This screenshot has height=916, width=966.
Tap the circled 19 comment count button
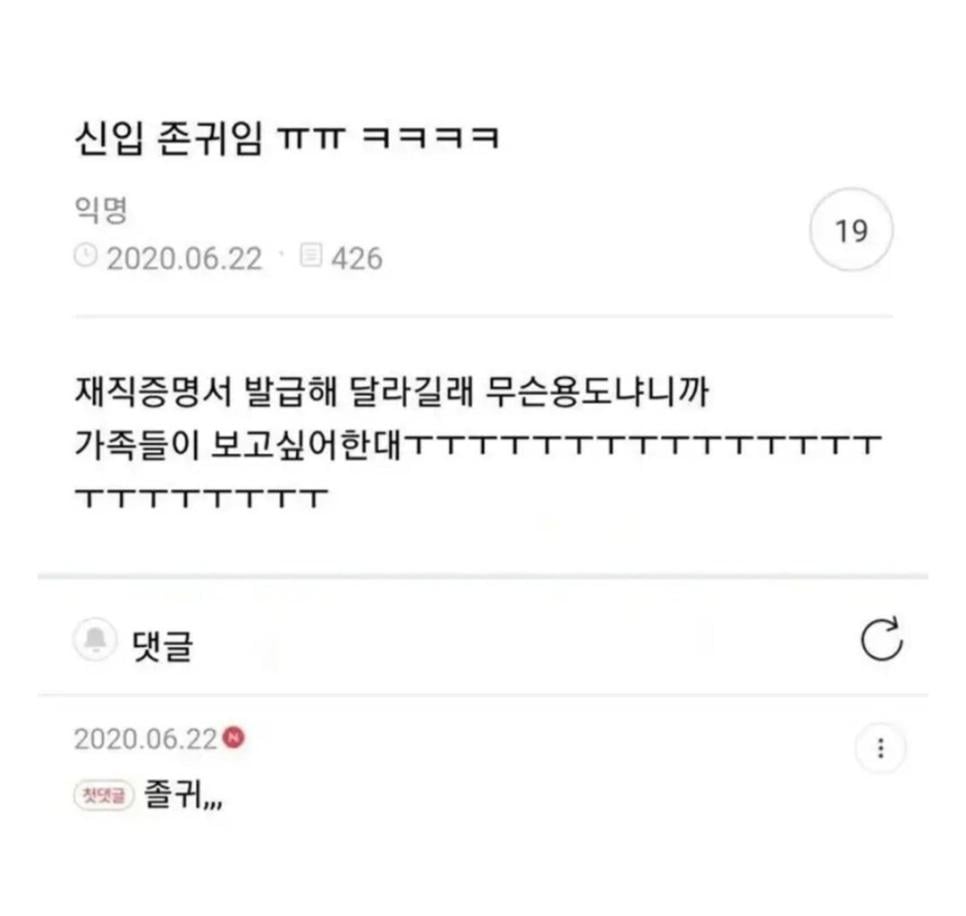coord(850,232)
